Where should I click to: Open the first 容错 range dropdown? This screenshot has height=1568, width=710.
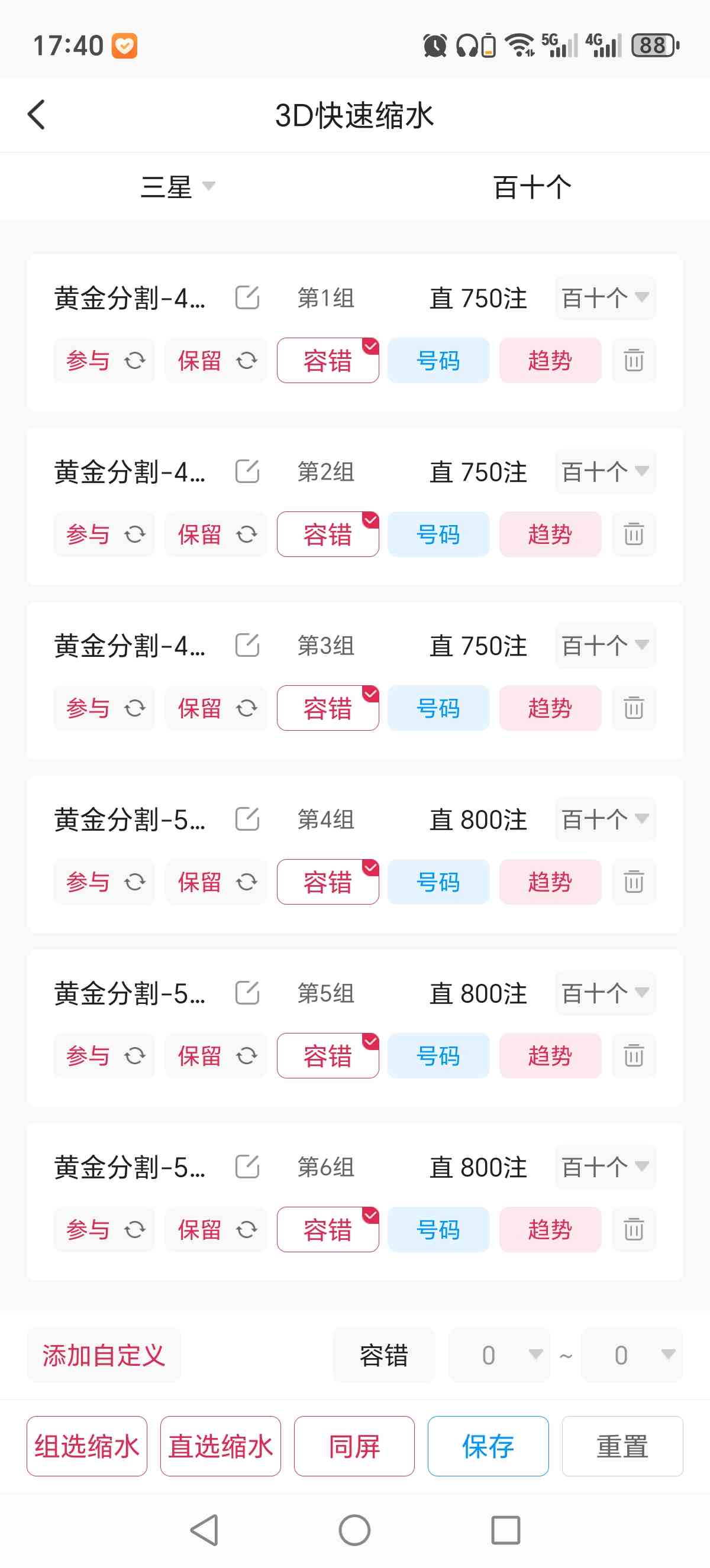pos(499,1356)
